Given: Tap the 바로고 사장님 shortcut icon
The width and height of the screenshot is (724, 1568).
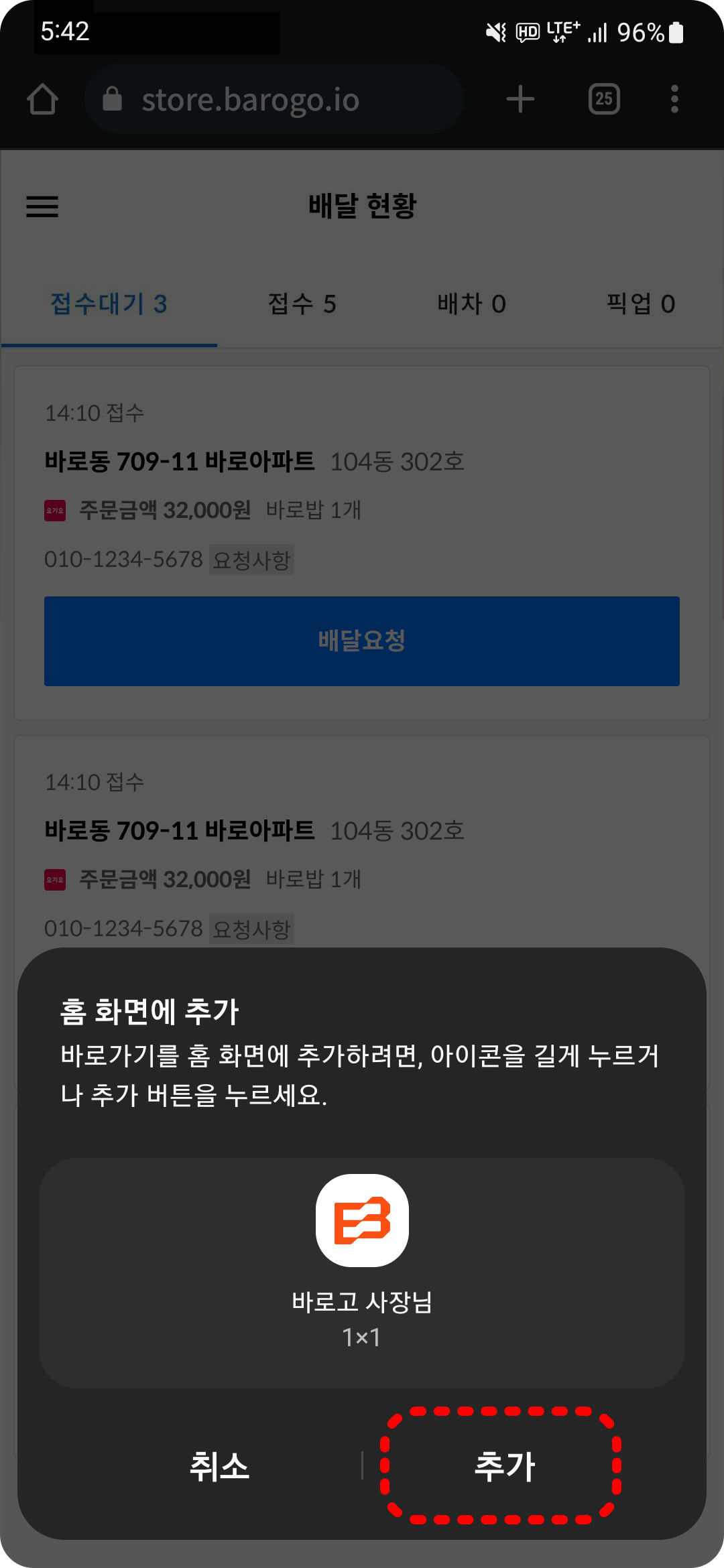Looking at the screenshot, I should pos(362,1220).
